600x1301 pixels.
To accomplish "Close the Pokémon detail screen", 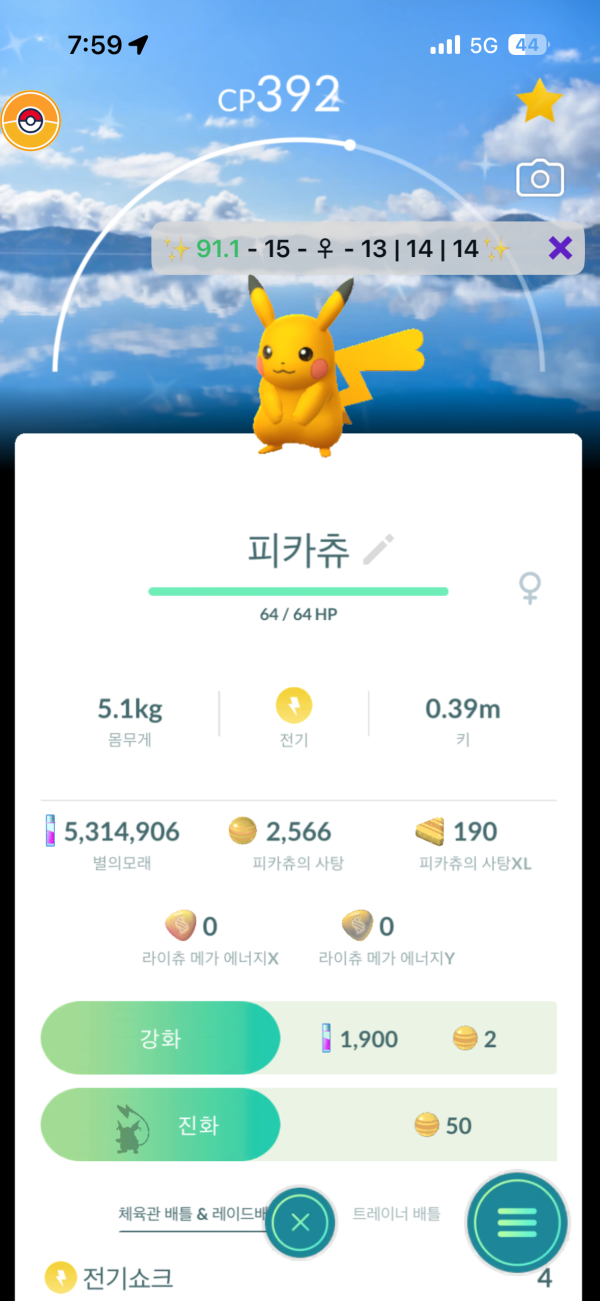I will (300, 1222).
